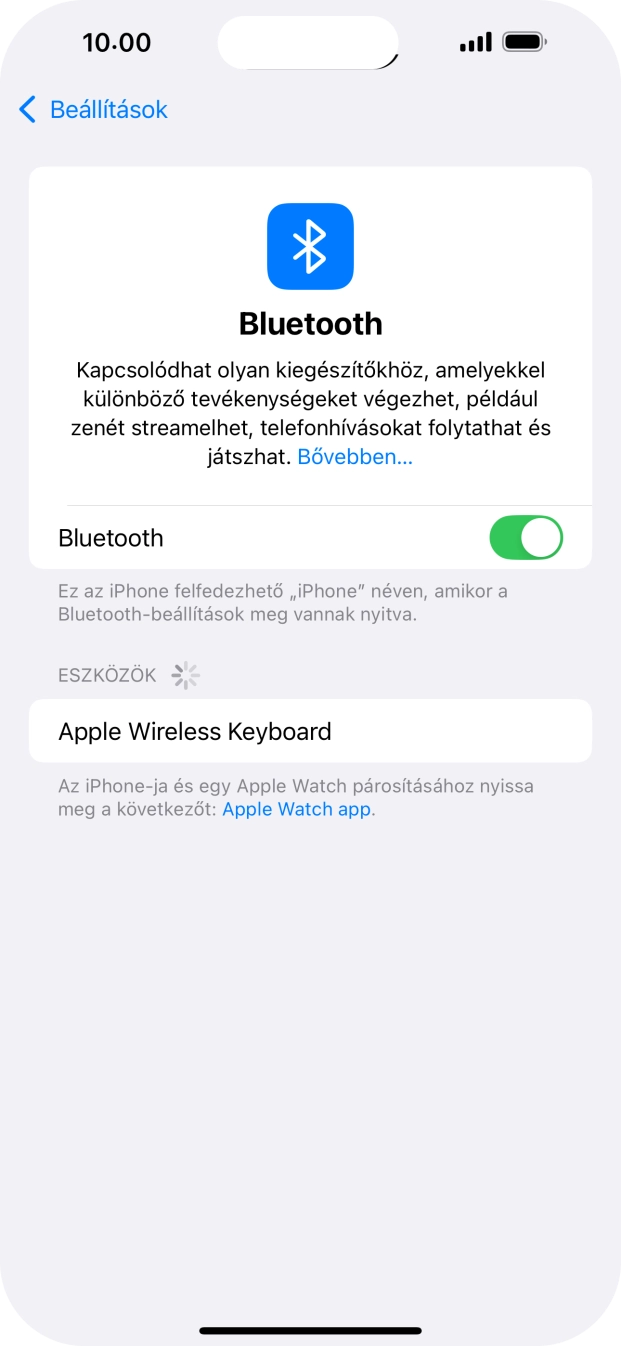Open the Apple Watch app link

[296, 809]
